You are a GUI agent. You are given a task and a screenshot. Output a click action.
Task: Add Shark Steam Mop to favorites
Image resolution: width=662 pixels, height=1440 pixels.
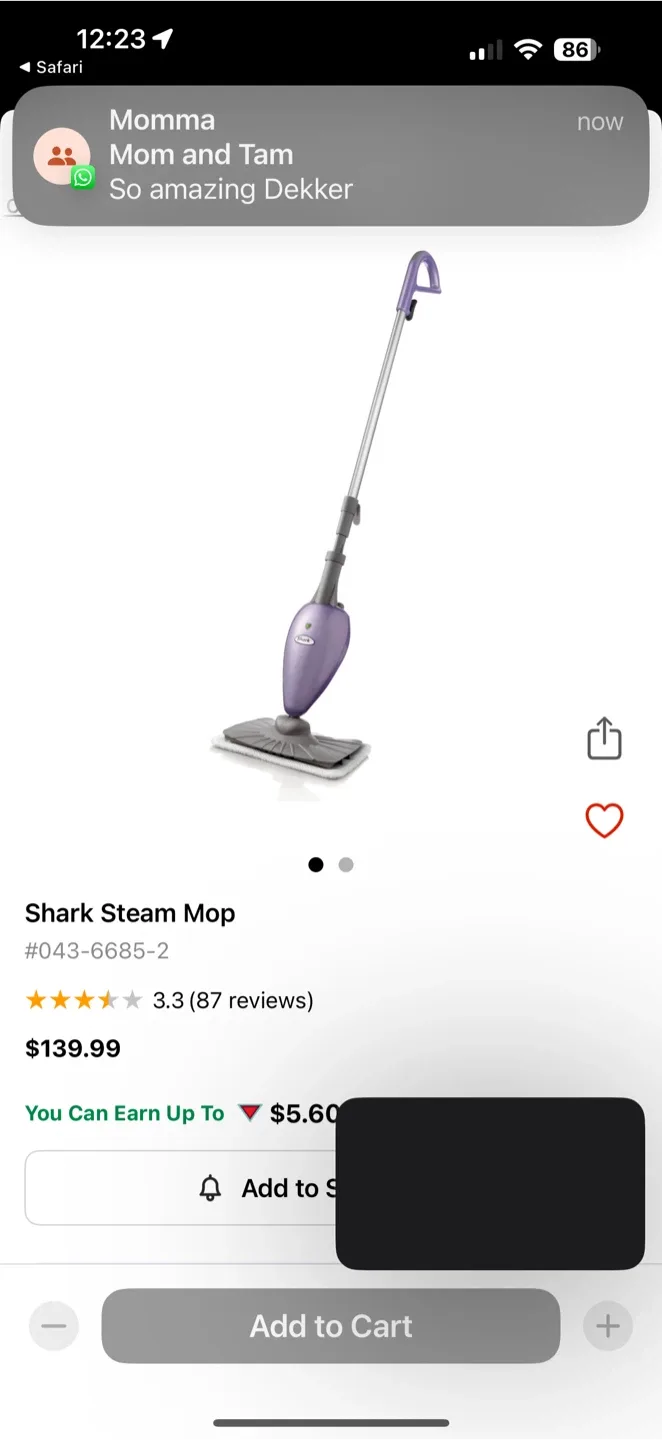(604, 821)
